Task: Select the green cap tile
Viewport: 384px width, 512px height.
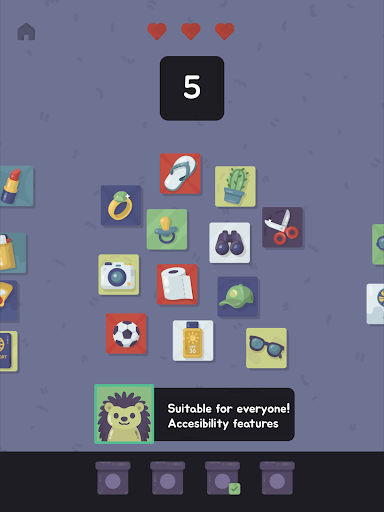Action: 238,297
